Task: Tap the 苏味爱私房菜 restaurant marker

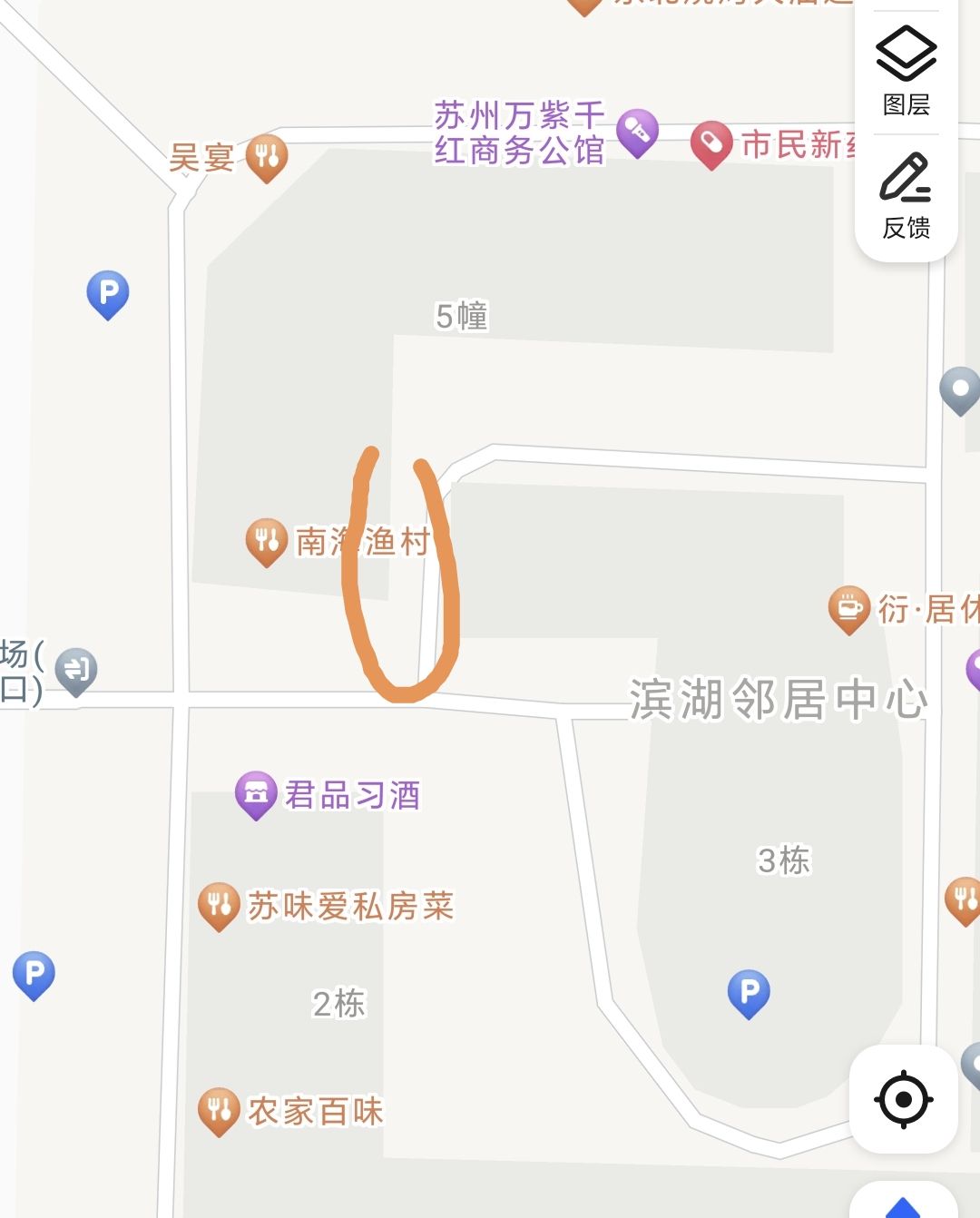Action: 219,905
